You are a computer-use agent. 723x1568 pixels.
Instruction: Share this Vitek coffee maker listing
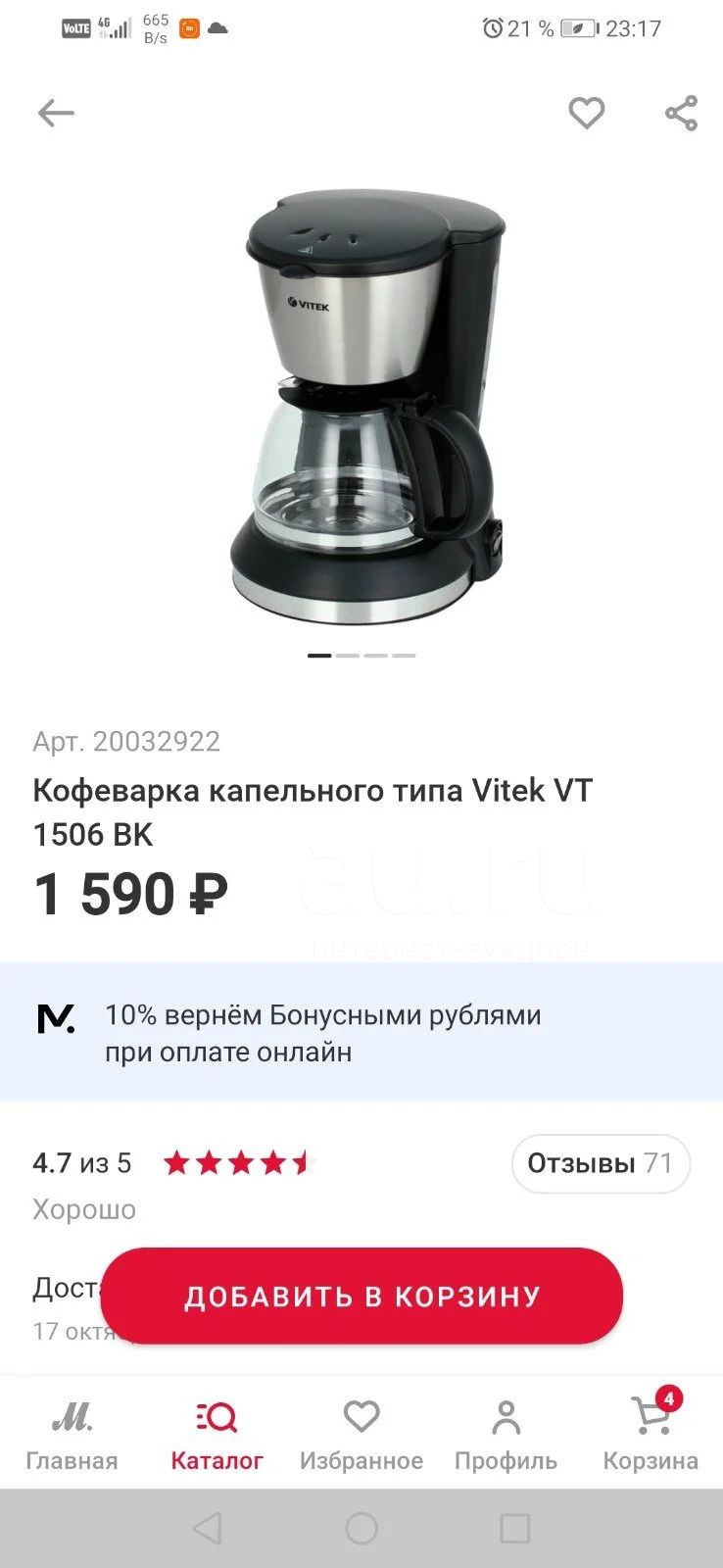pyautogui.click(x=681, y=114)
